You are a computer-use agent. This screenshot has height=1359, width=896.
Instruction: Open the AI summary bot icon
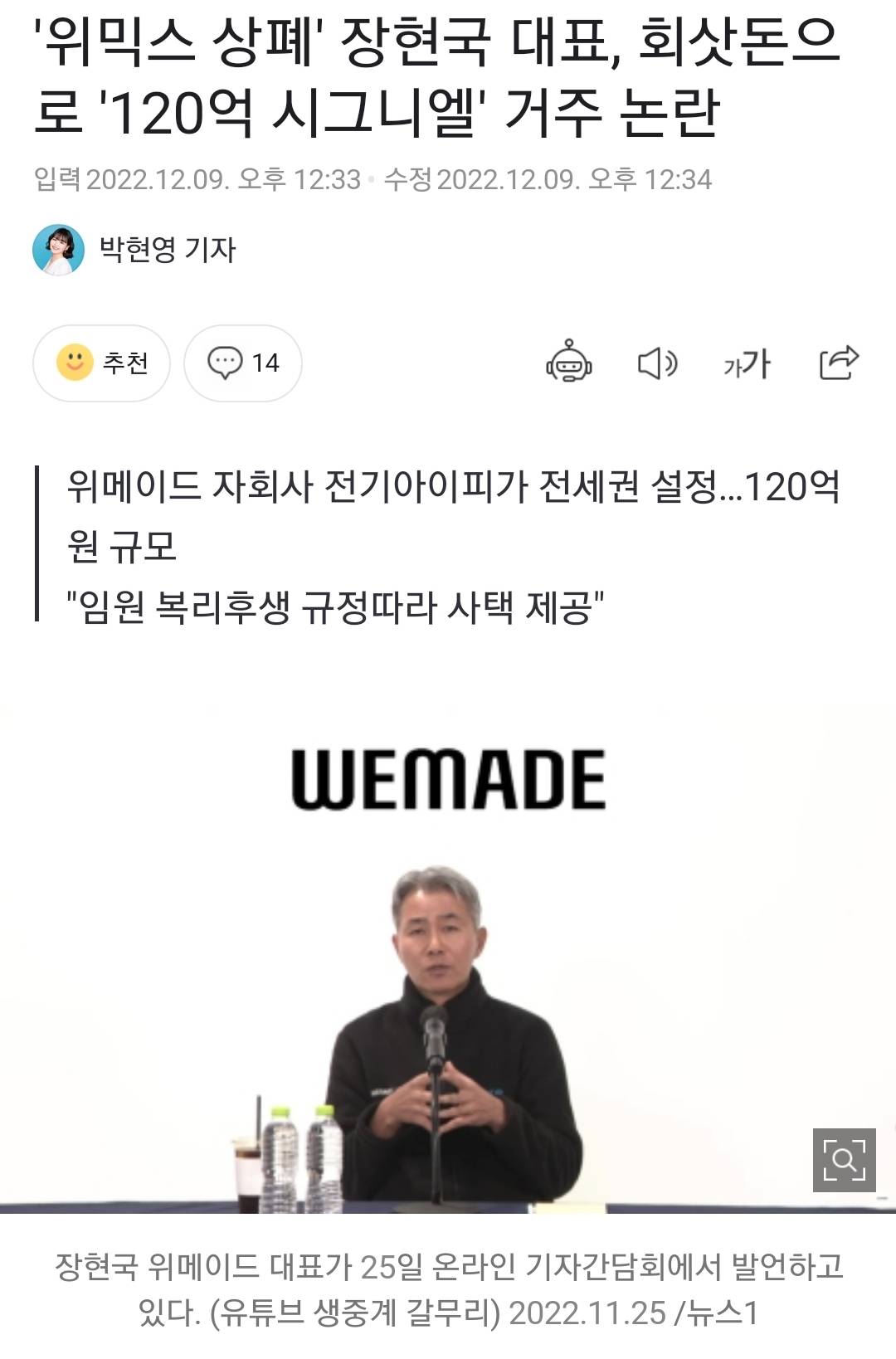pos(568,363)
